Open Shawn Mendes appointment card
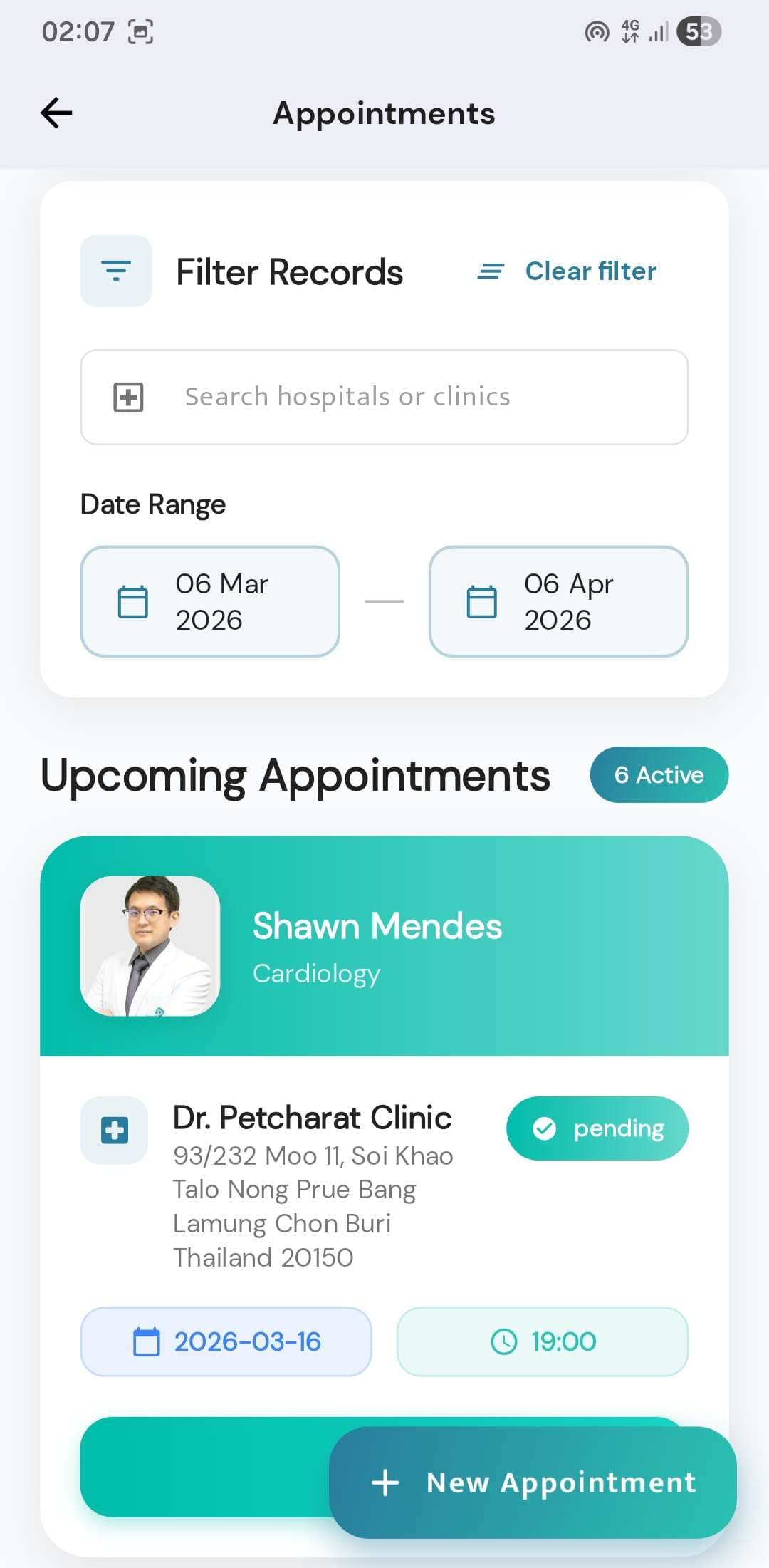The image size is (769, 1568). [384, 945]
